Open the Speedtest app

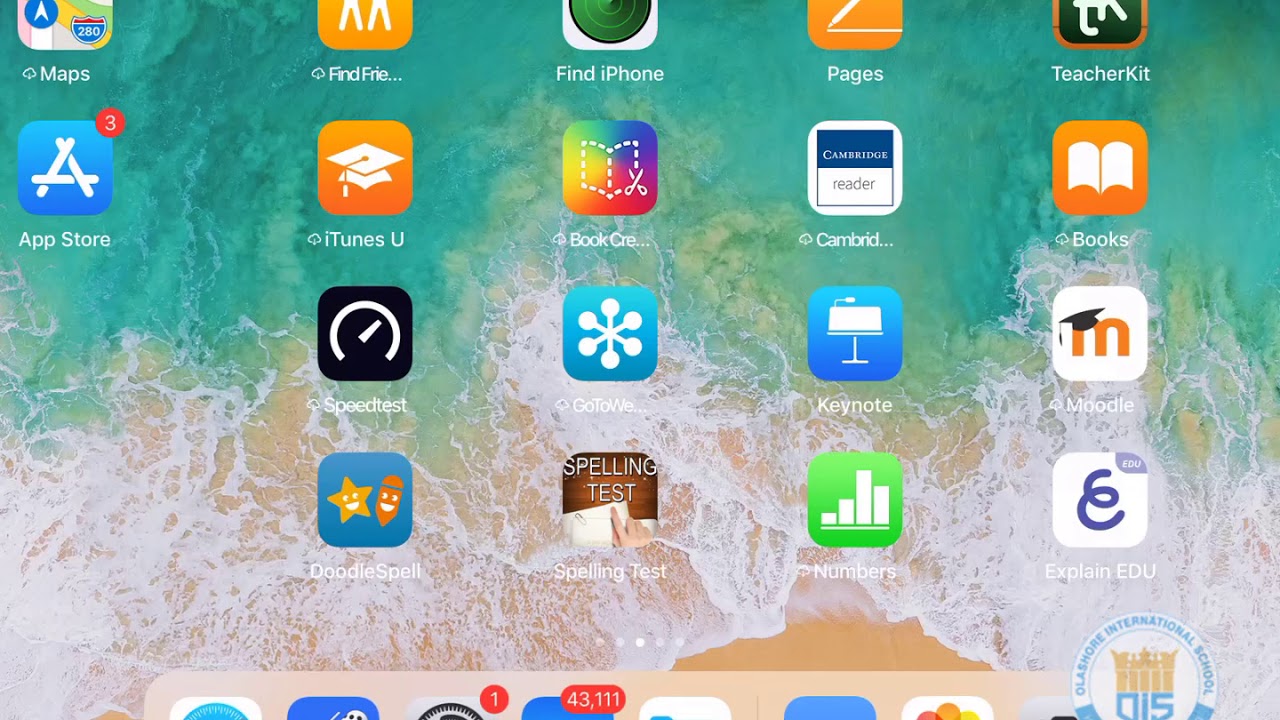[x=365, y=334]
